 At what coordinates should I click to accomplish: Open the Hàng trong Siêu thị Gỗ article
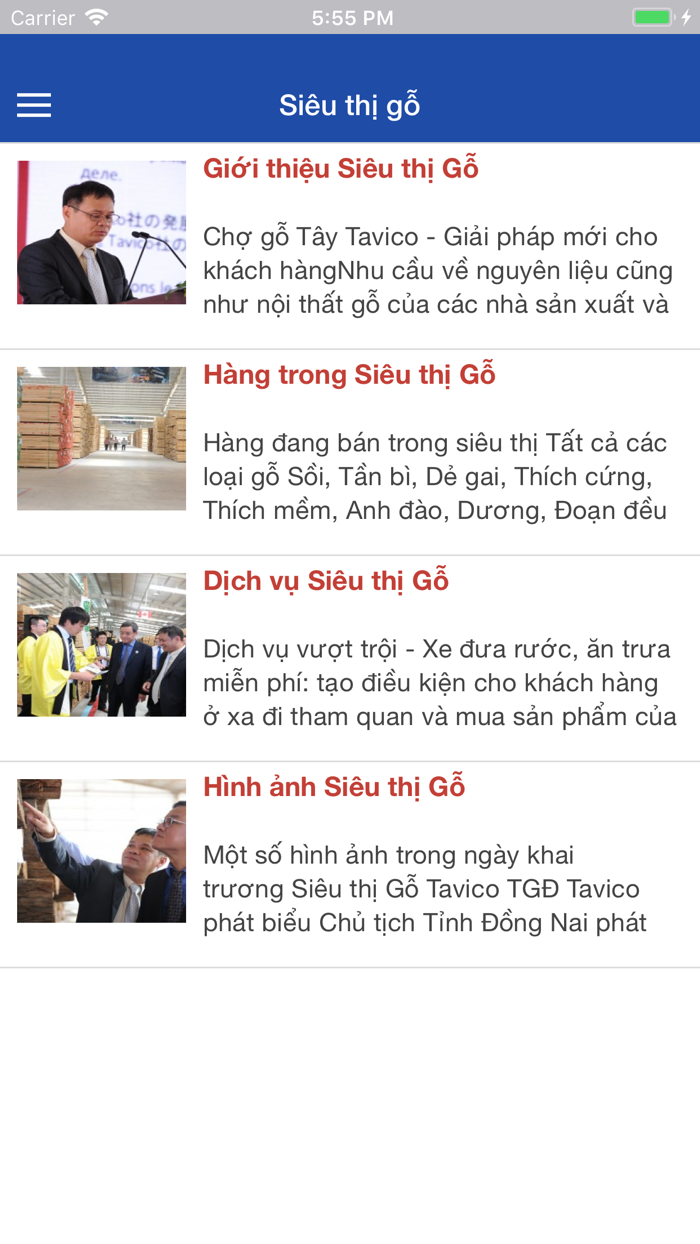[350, 452]
